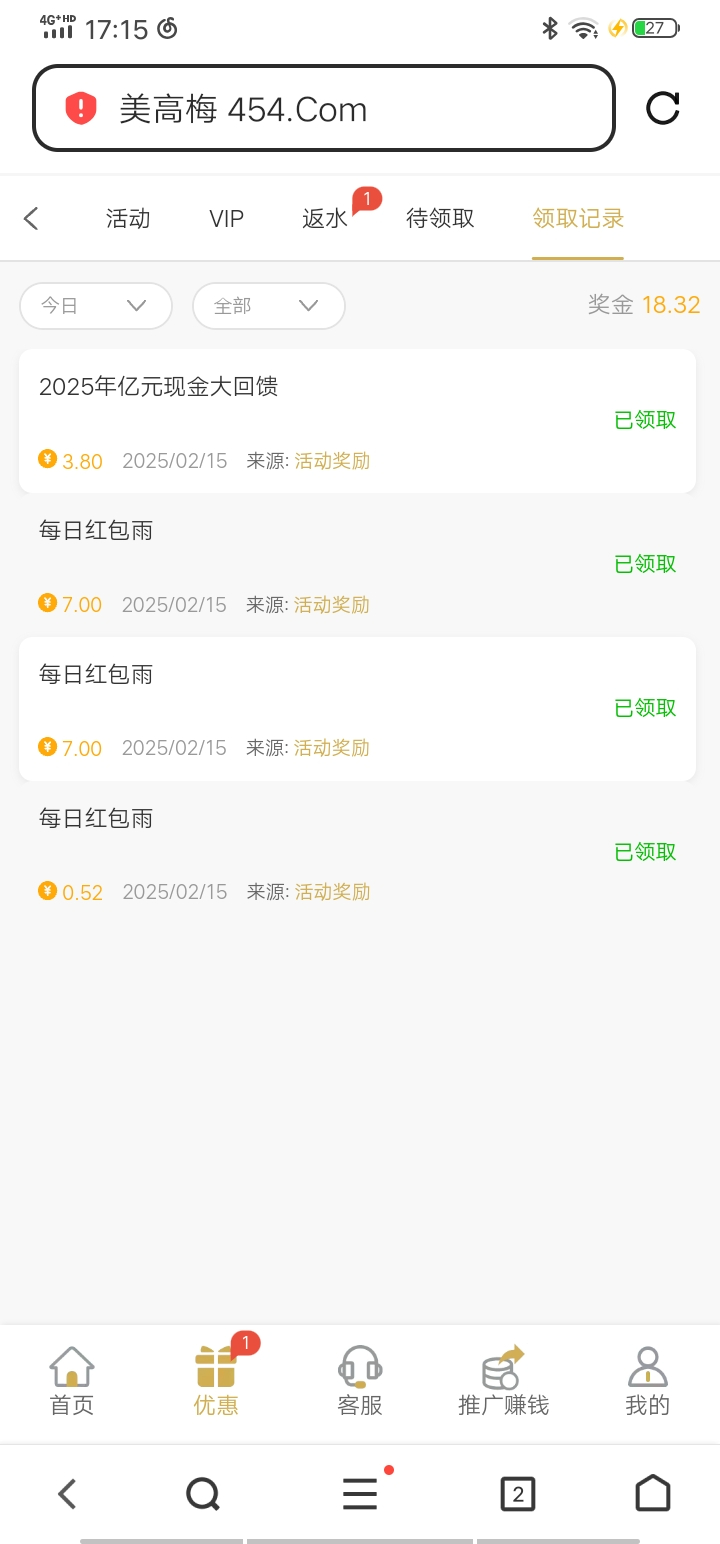Switch to the 我的 tab
The width and height of the screenshot is (720, 1544).
pyautogui.click(x=647, y=1383)
